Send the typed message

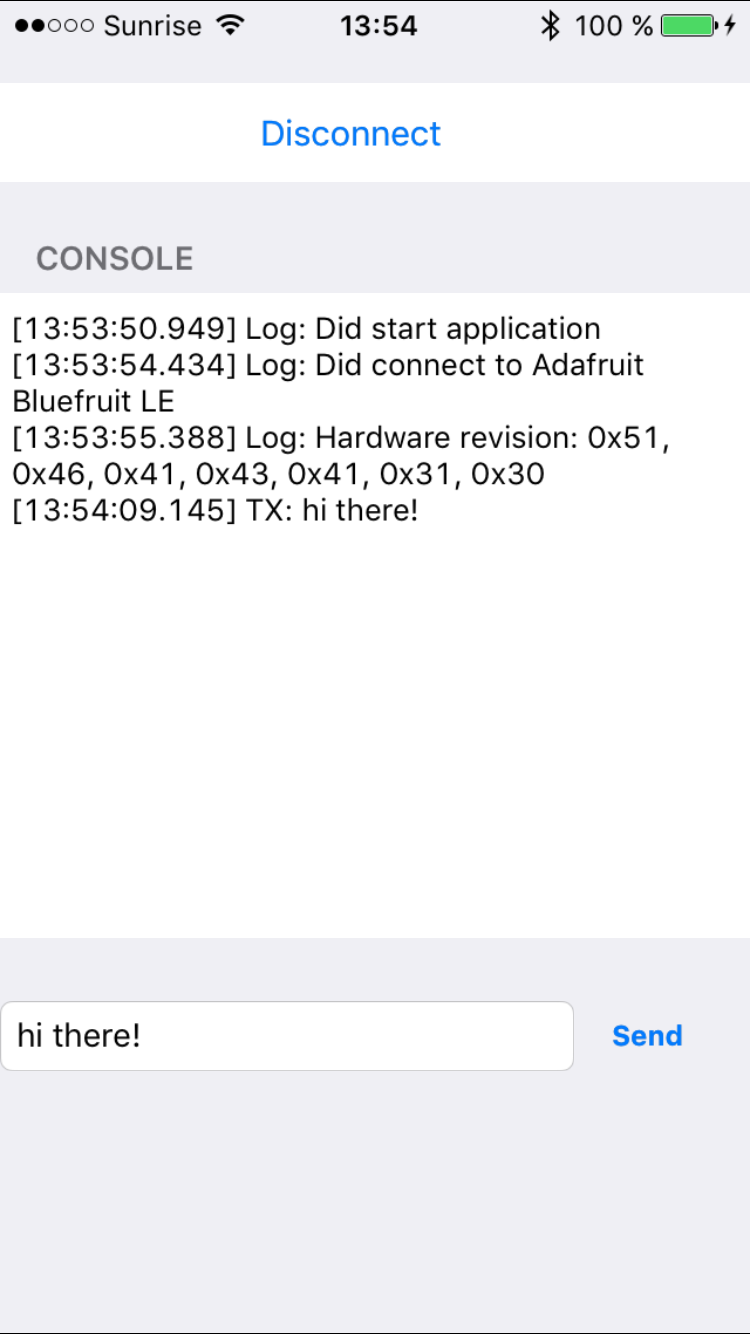click(x=647, y=1036)
